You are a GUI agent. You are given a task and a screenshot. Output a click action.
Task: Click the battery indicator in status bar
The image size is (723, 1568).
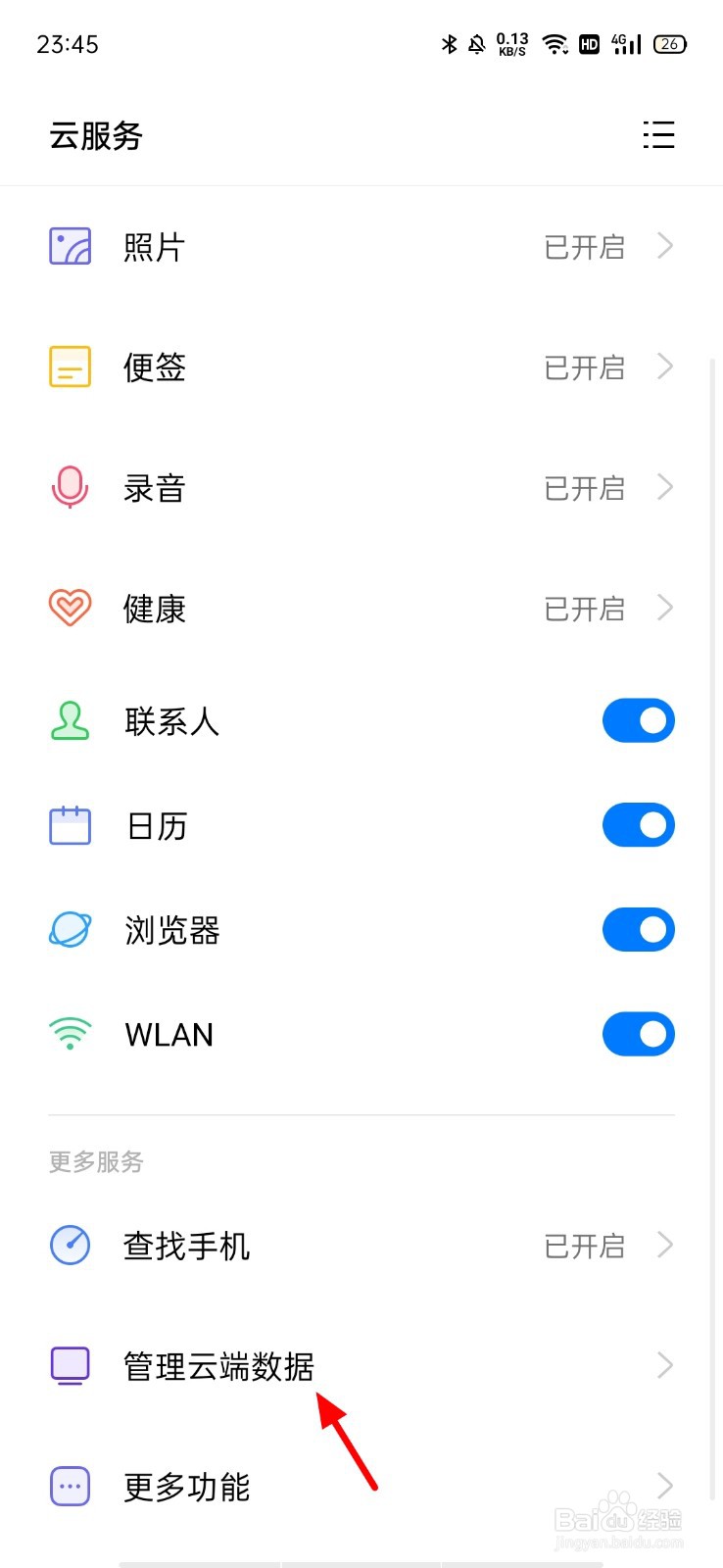click(670, 44)
